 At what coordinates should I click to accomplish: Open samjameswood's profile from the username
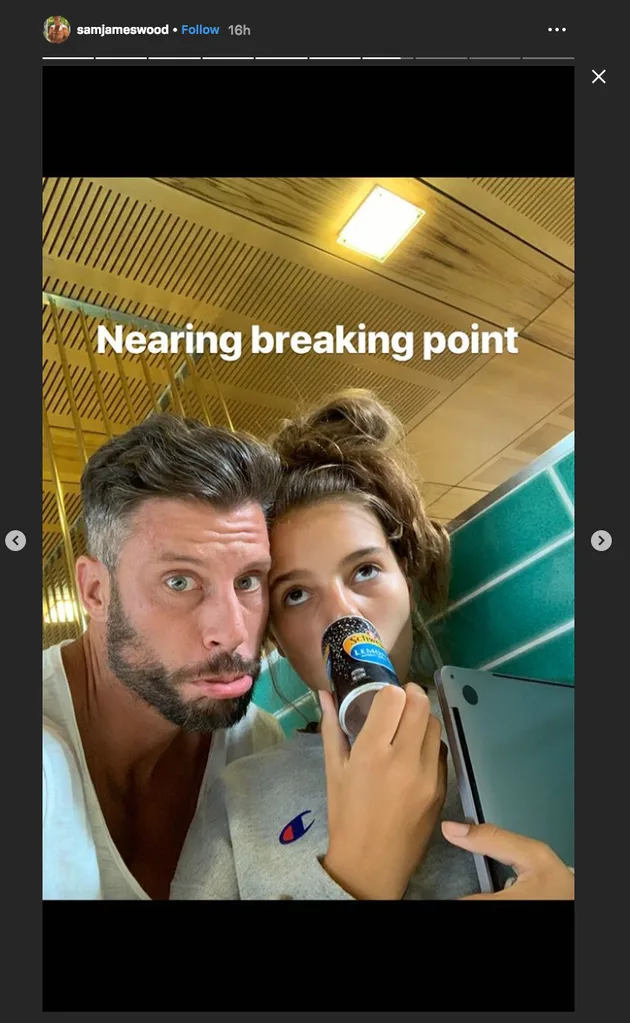point(123,30)
